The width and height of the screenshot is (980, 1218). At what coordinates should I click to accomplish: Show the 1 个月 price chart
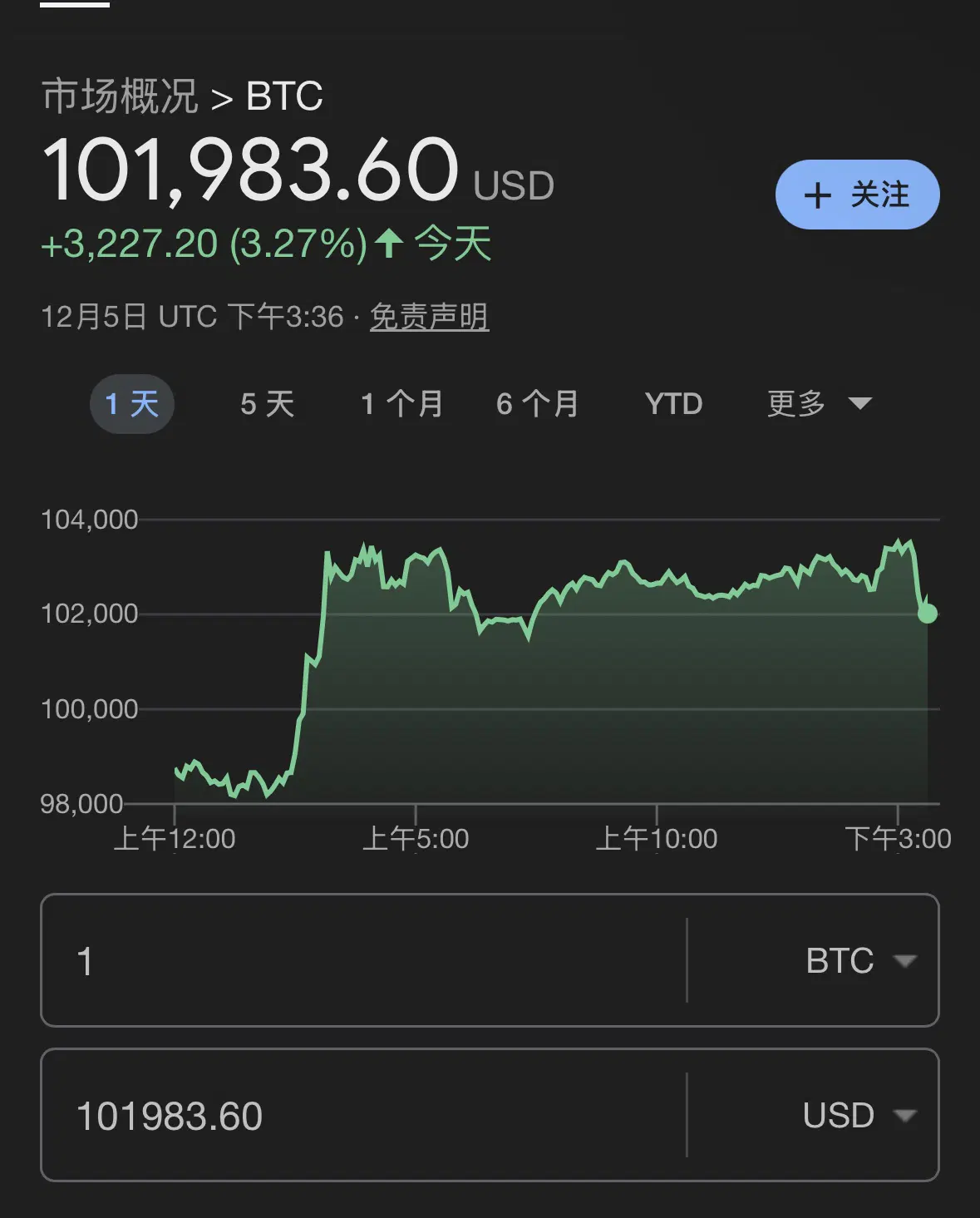click(x=401, y=405)
